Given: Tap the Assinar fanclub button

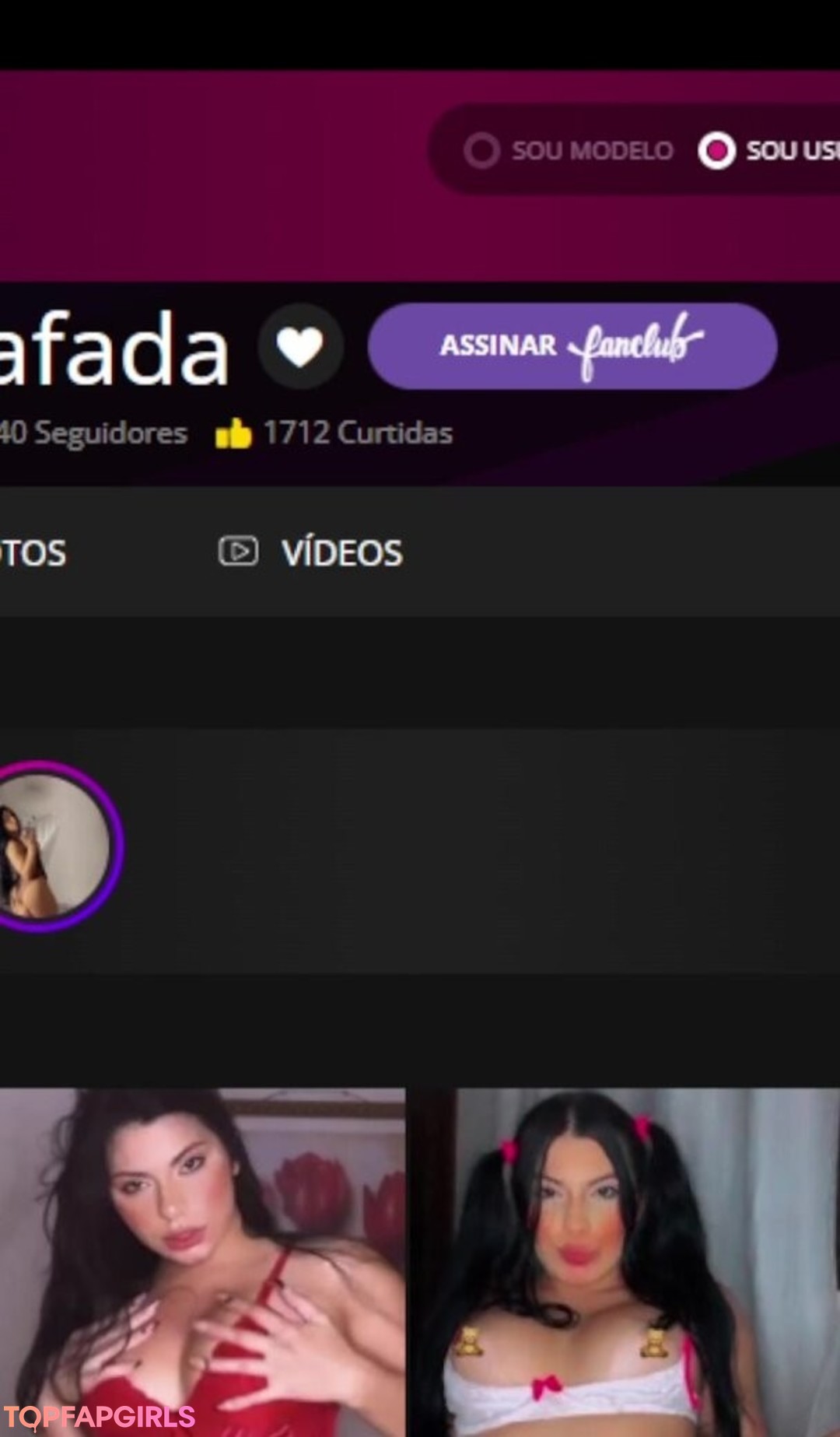Looking at the screenshot, I should pyautogui.click(x=572, y=346).
